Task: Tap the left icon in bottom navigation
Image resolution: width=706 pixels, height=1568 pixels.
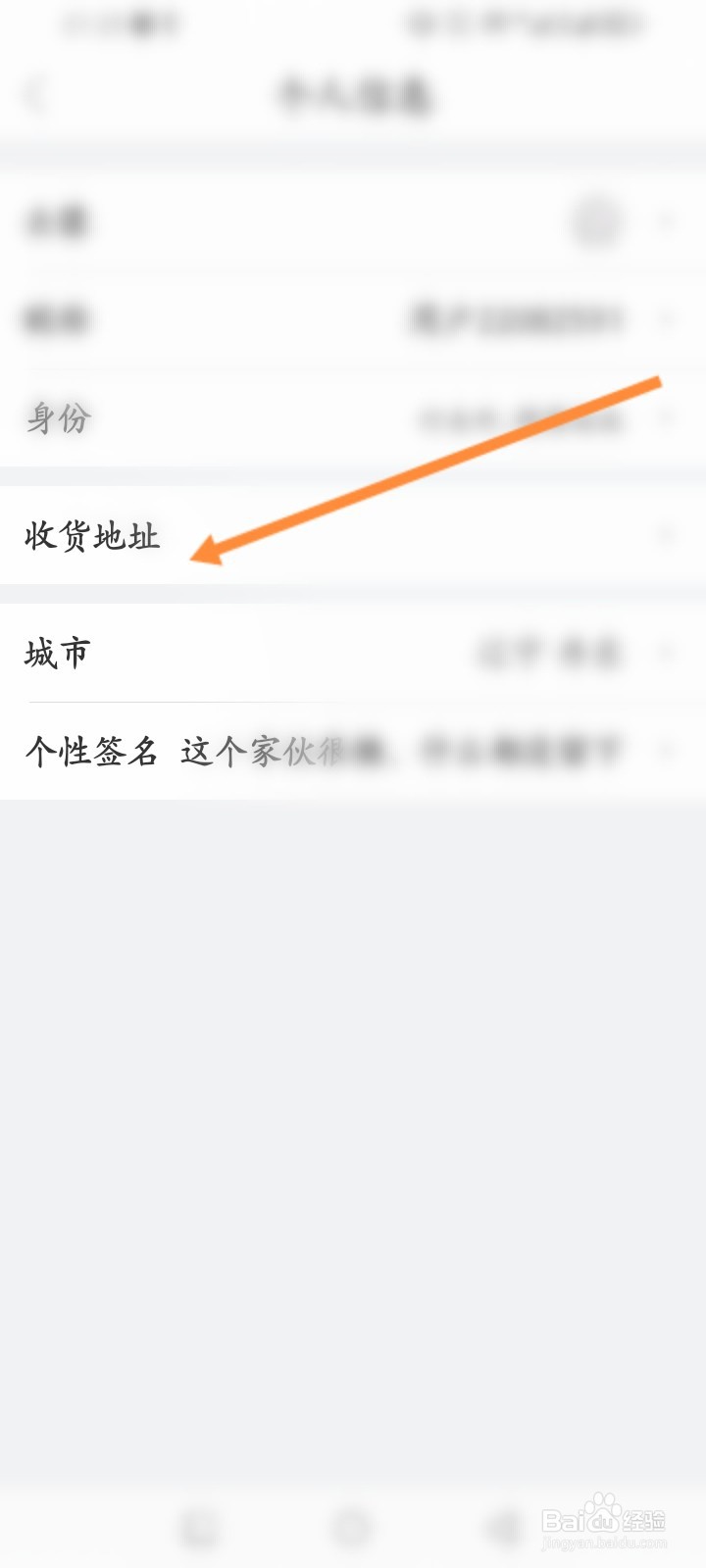Action: tap(201, 1525)
